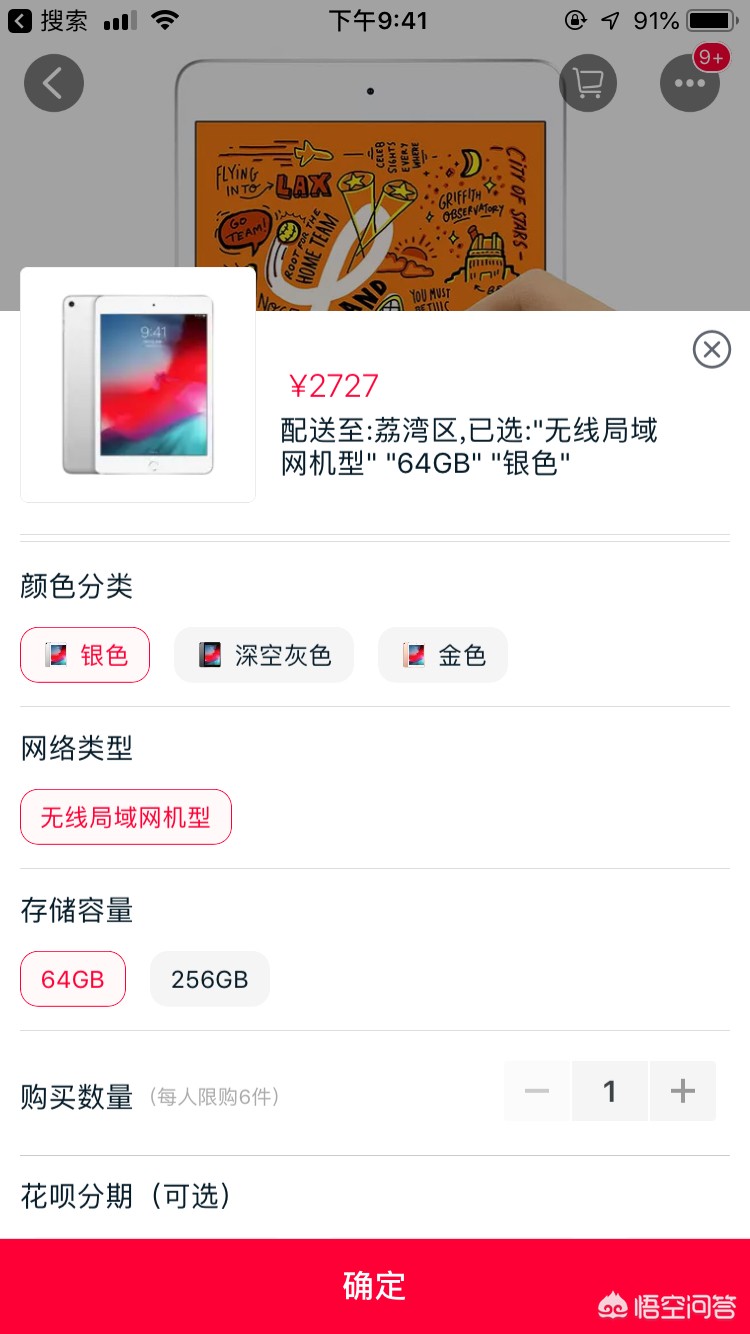The width and height of the screenshot is (750, 1334).
Task: Tap the back arrow at top left
Action: (x=54, y=83)
